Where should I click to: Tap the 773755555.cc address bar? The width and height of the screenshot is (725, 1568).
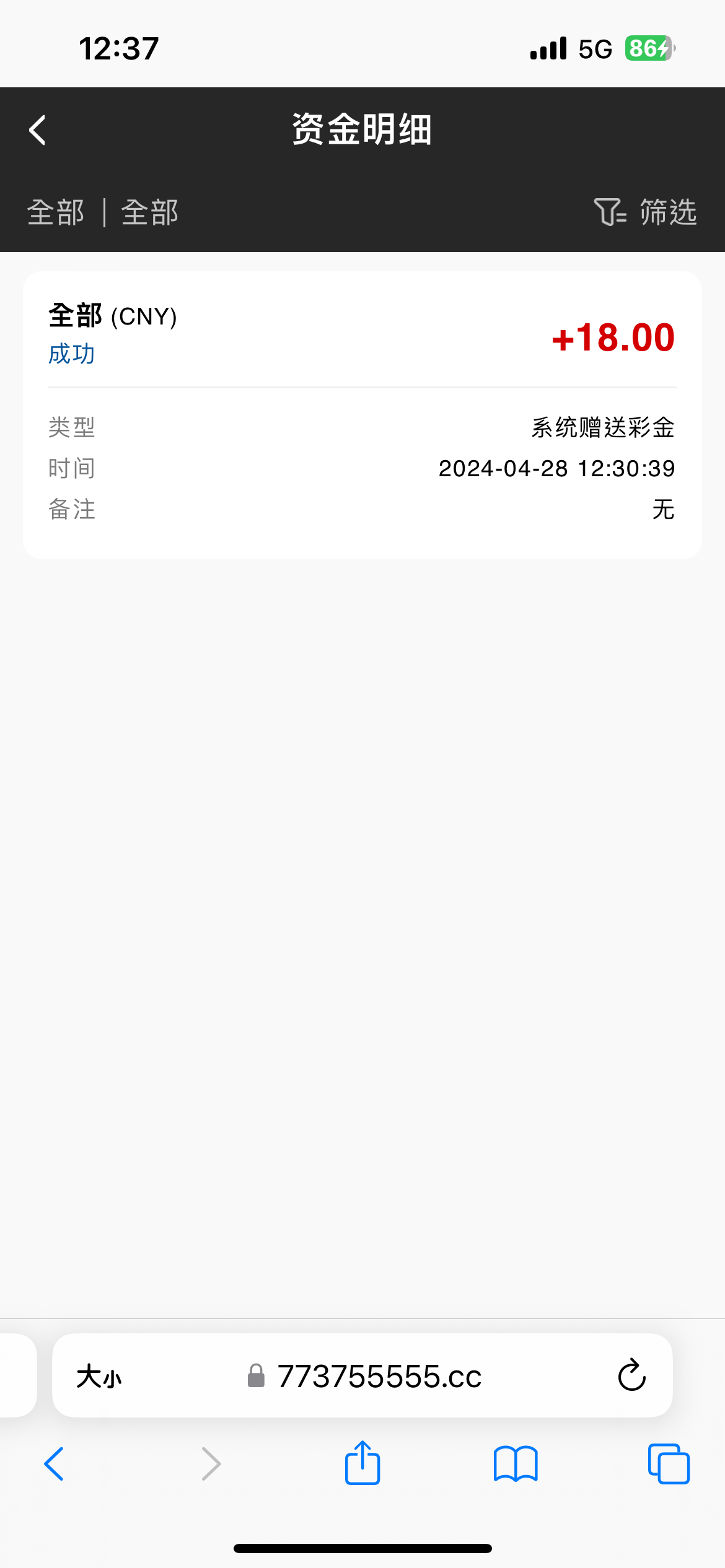[379, 1377]
